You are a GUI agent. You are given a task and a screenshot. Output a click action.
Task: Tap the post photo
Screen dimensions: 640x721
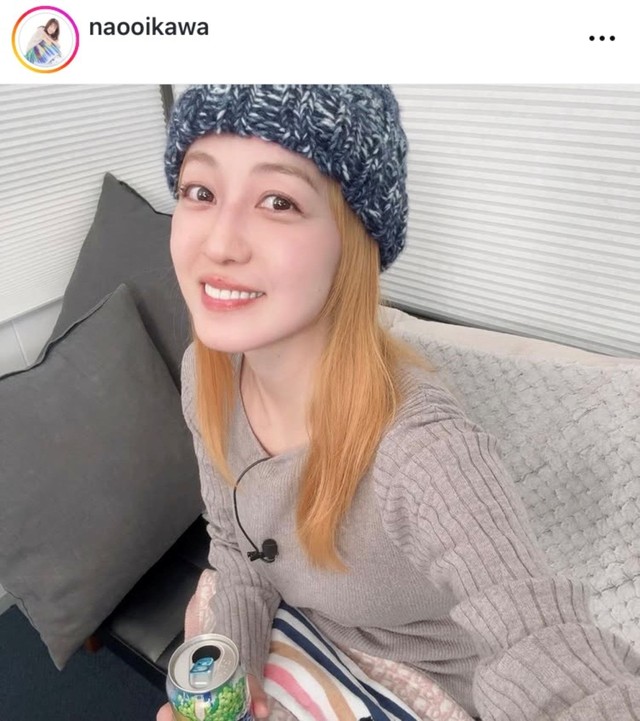(x=320, y=400)
